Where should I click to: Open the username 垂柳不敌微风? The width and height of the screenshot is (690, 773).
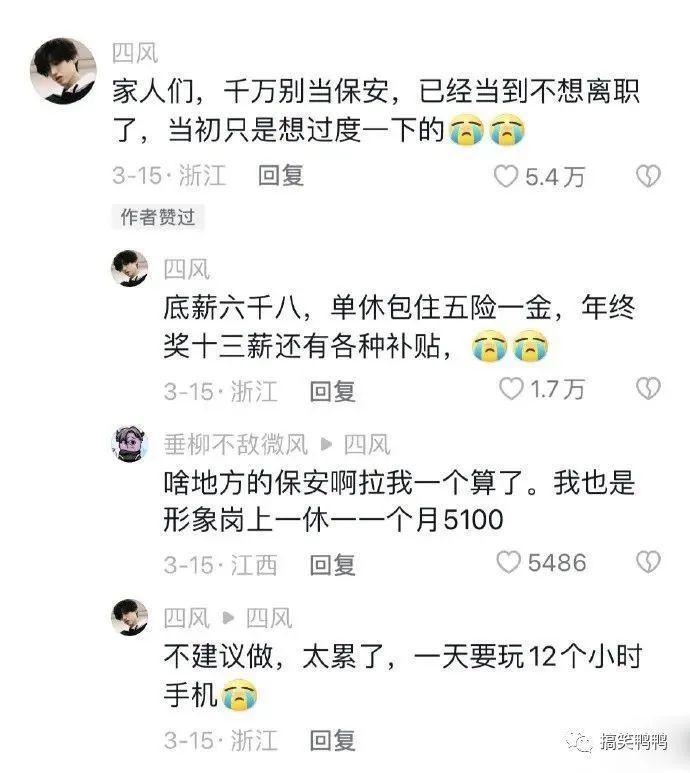tap(236, 444)
